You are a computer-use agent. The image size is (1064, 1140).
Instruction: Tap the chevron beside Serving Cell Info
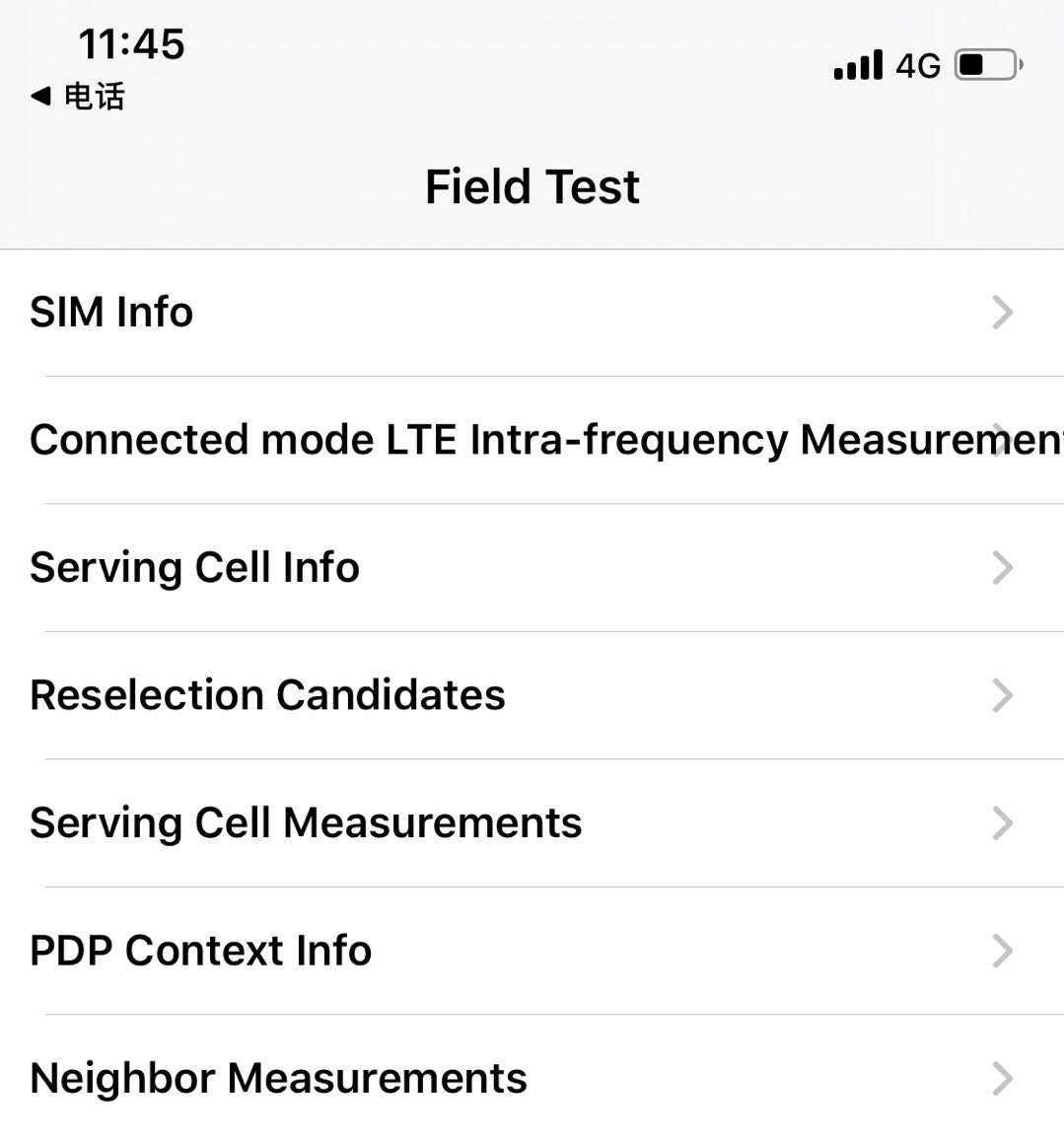click(x=1003, y=567)
